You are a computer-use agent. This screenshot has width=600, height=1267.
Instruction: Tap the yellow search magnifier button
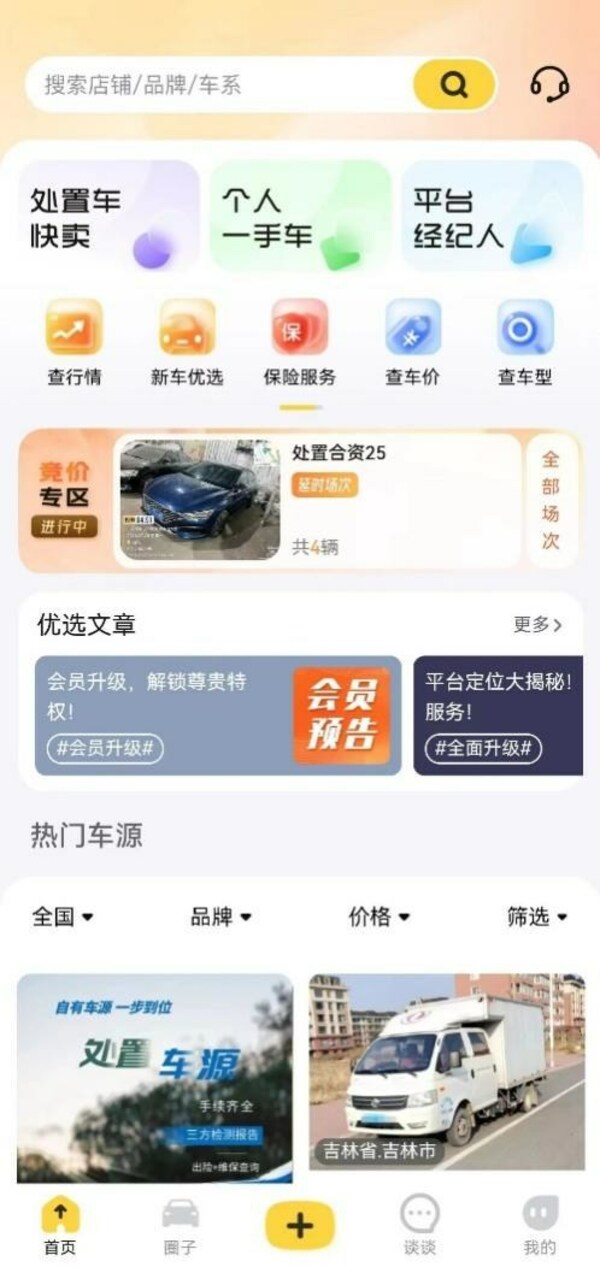454,85
